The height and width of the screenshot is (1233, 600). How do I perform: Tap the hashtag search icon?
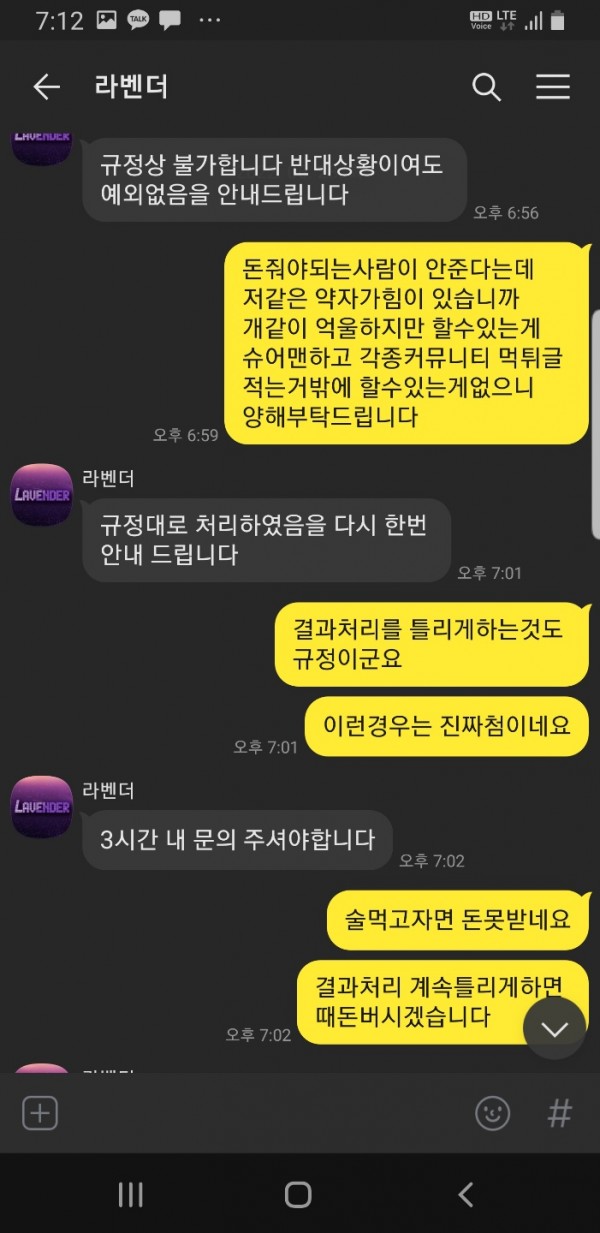click(x=559, y=1113)
